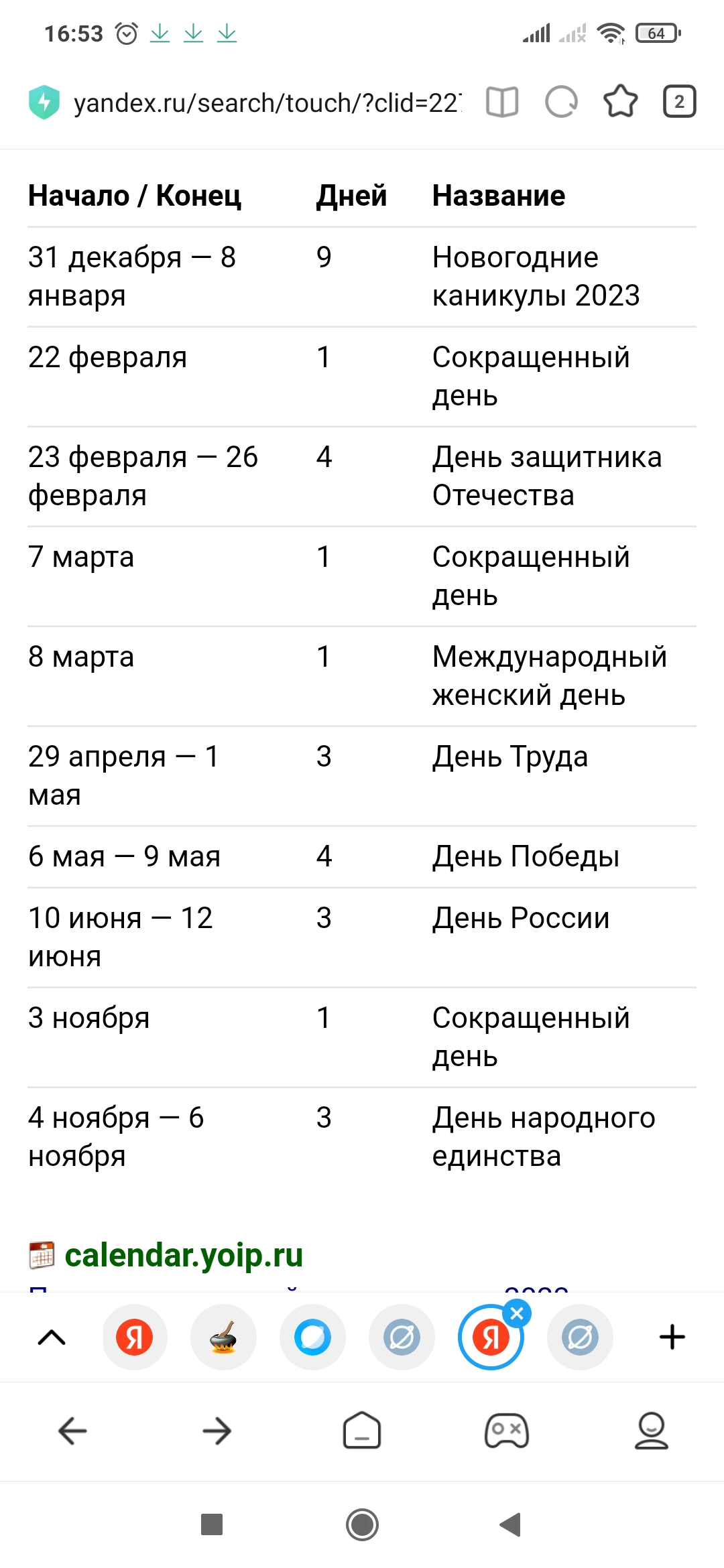Switch to the blue circle shortcut
Viewport: 724px width, 1568px height.
pyautogui.click(x=312, y=1337)
